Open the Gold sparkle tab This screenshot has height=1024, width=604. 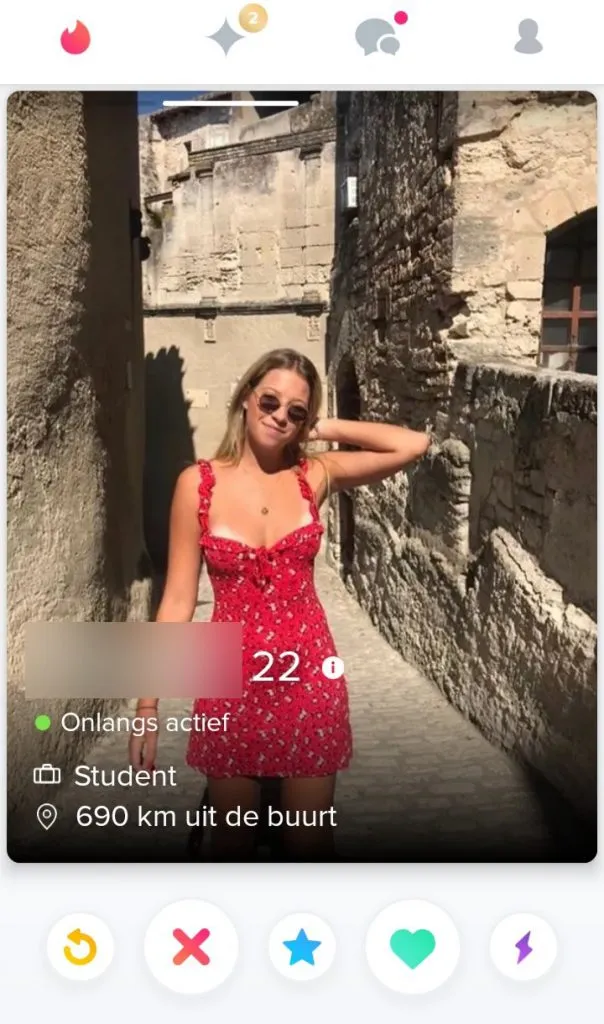coord(227,37)
